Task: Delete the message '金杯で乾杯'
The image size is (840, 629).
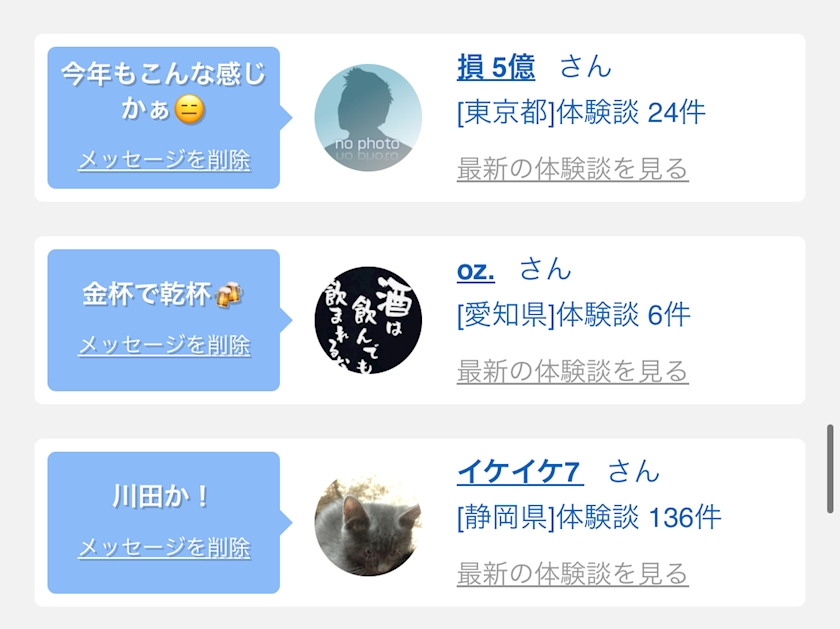Action: pos(164,346)
